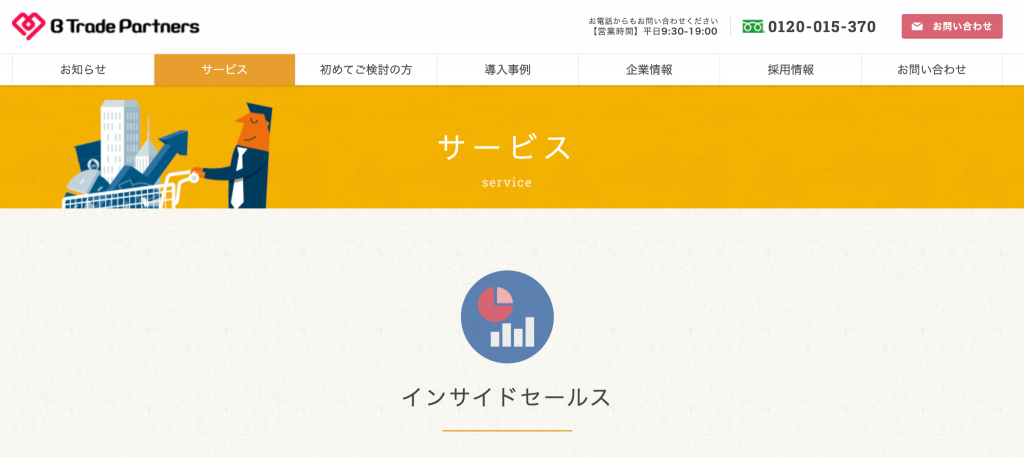Open お問い合わせ in the navigation bar
The height and width of the screenshot is (457, 1024).
click(931, 70)
